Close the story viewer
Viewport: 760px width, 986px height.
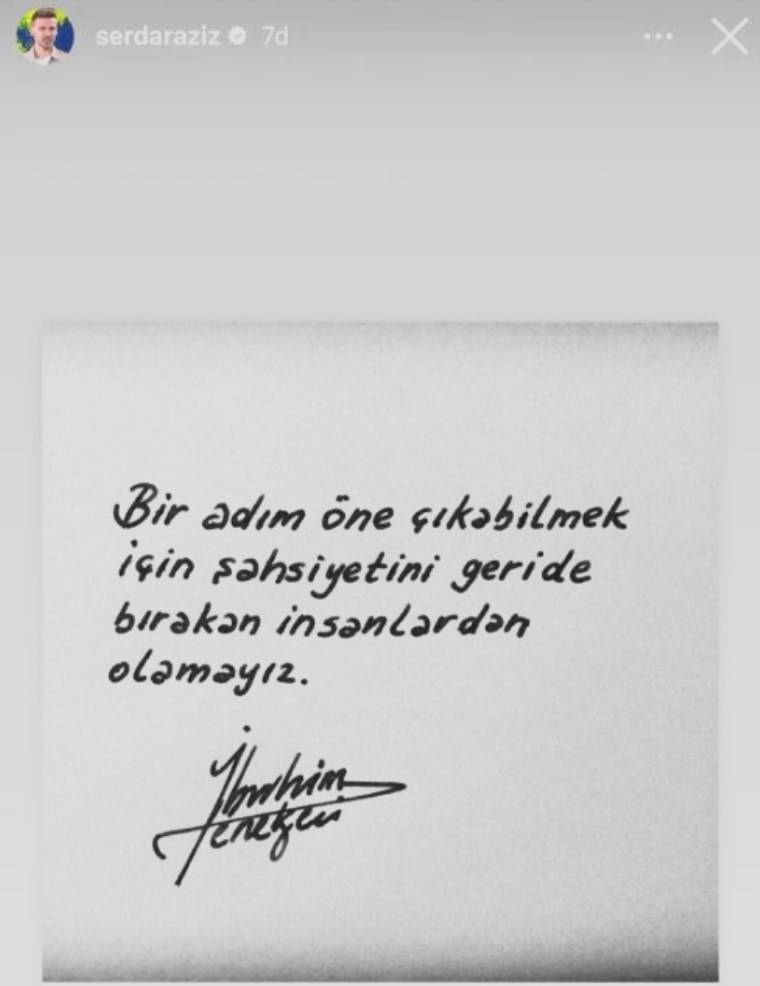(729, 37)
